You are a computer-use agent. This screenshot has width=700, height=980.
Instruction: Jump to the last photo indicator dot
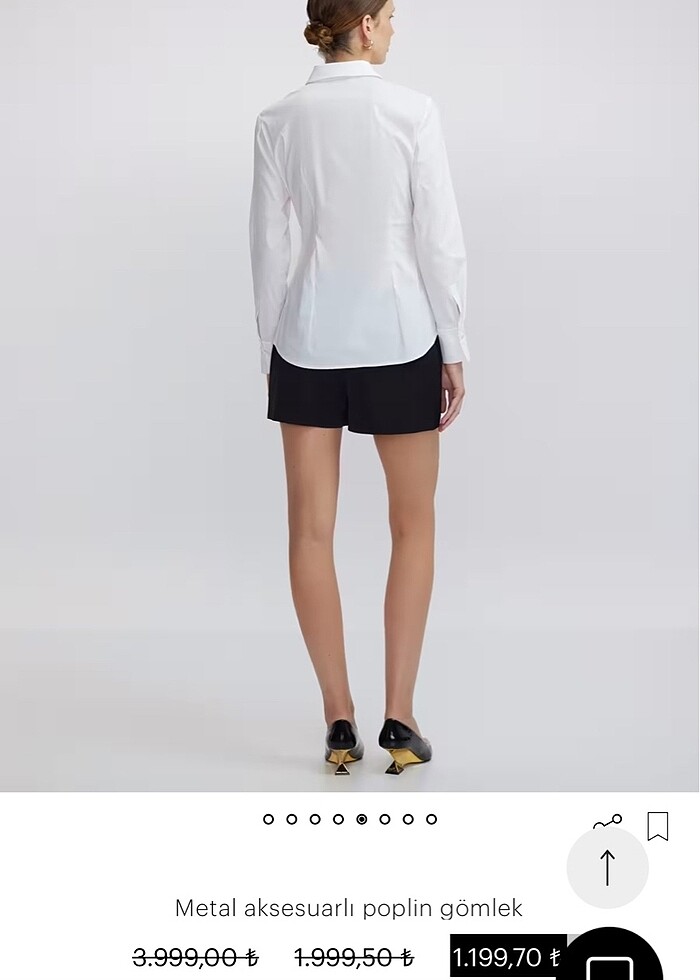431,819
